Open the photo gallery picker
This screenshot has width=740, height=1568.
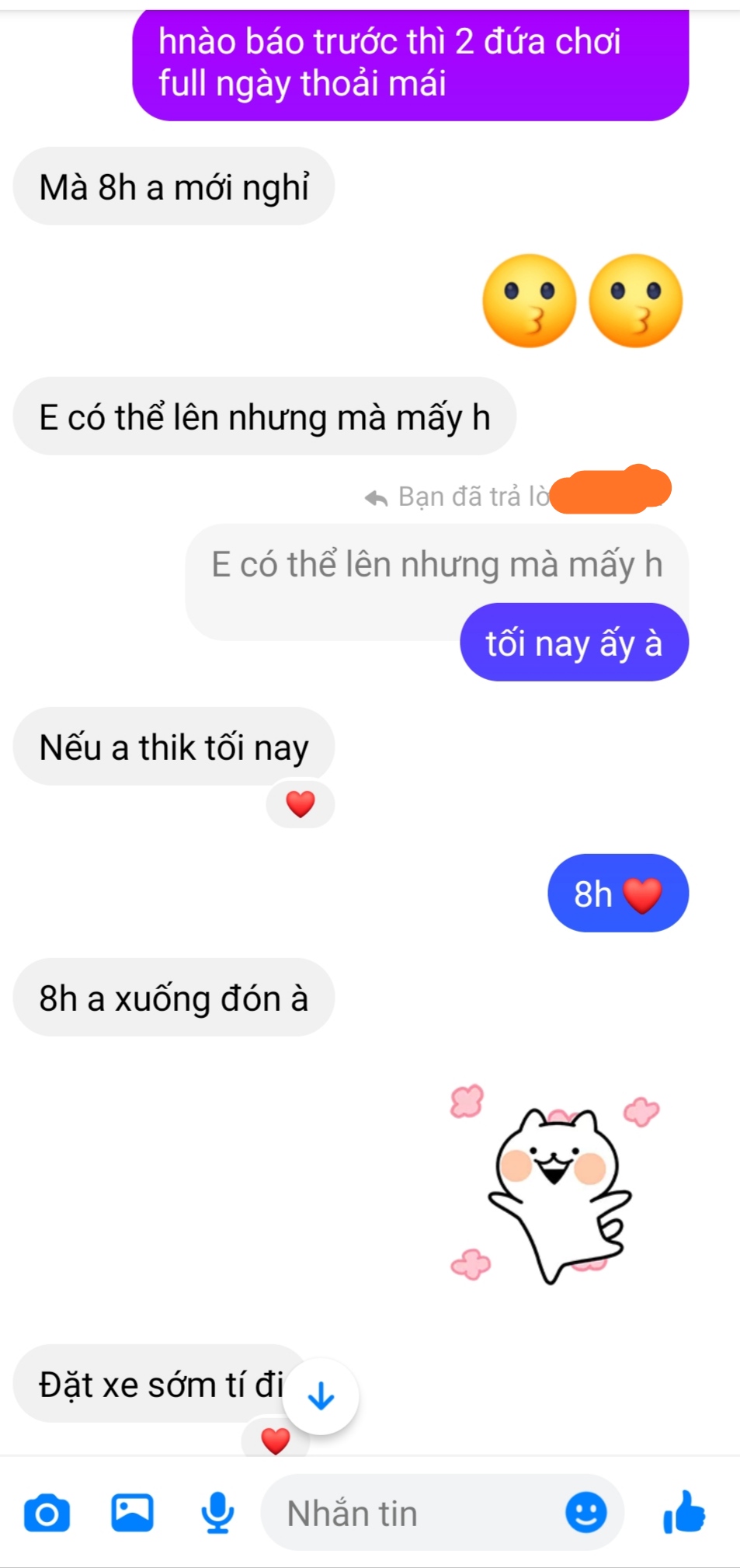coord(132,1512)
